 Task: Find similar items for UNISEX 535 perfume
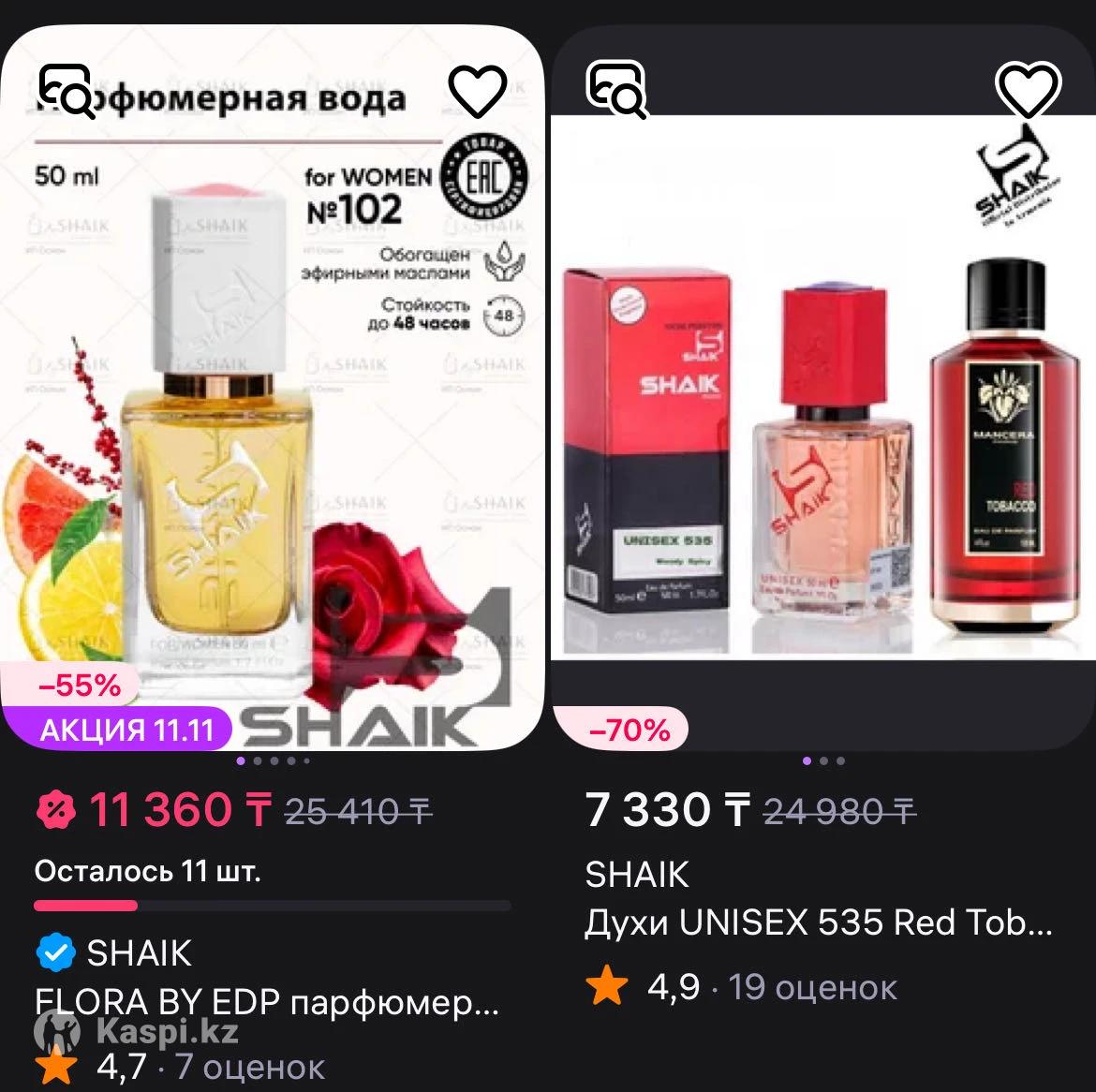[x=616, y=91]
